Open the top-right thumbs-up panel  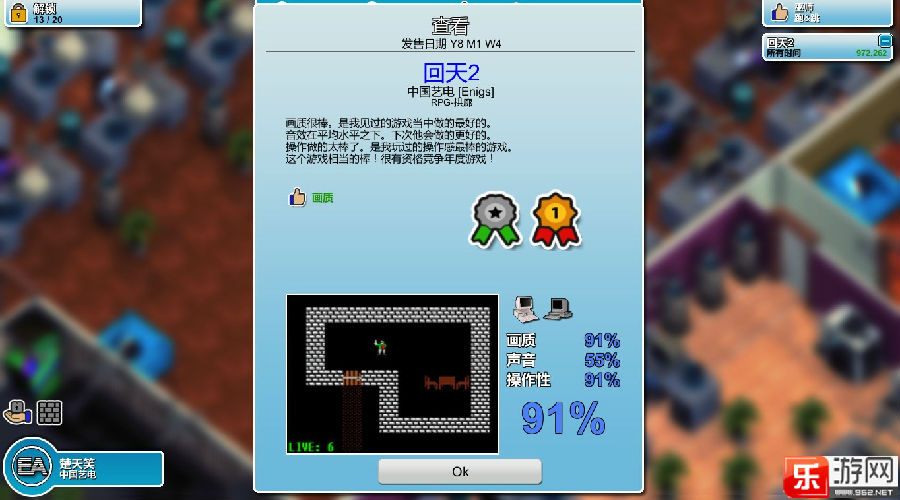pyautogui.click(x=828, y=12)
